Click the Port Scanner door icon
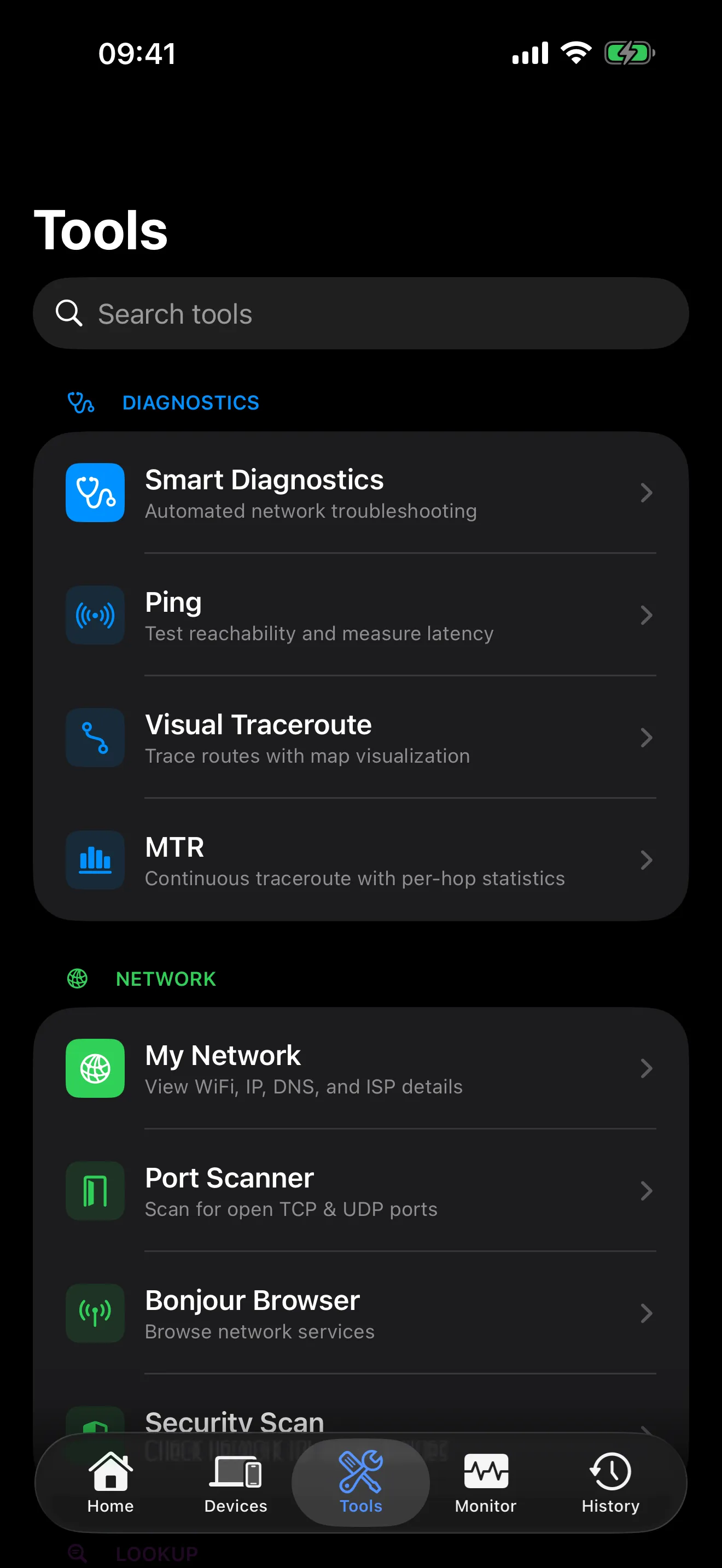722x1568 pixels. [95, 1191]
